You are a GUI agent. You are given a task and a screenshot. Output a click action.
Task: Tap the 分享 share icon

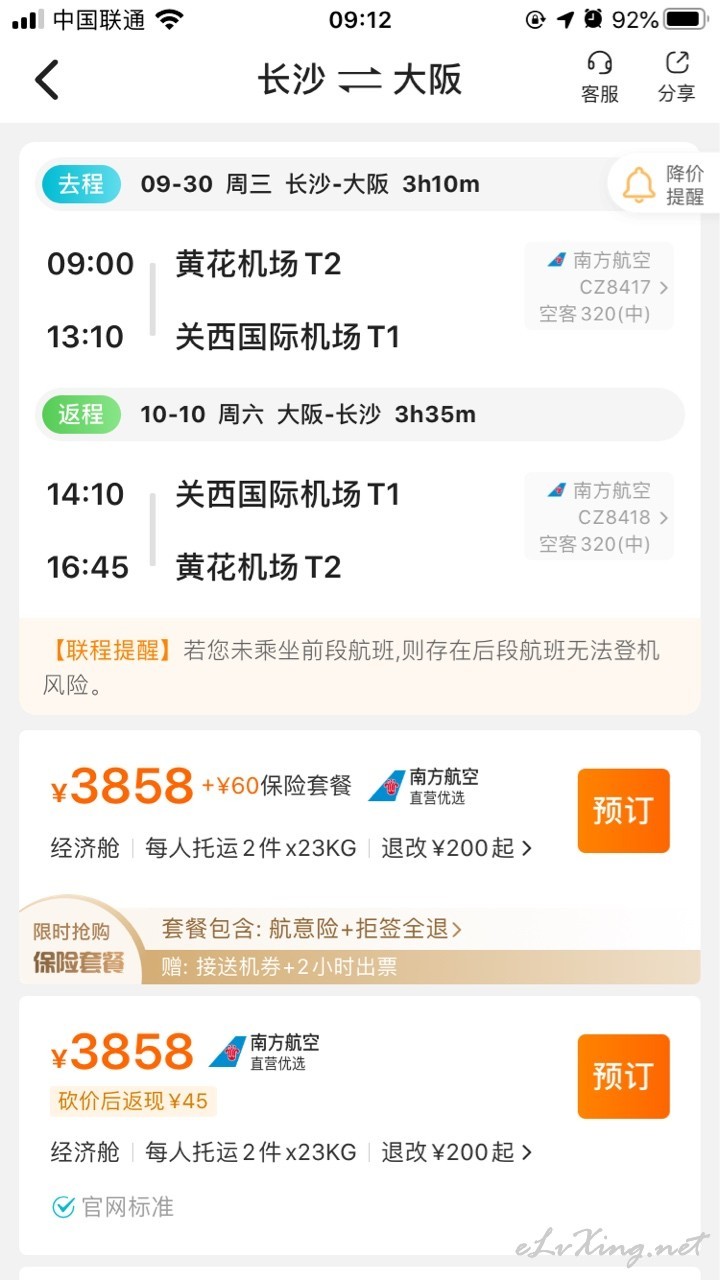677,77
